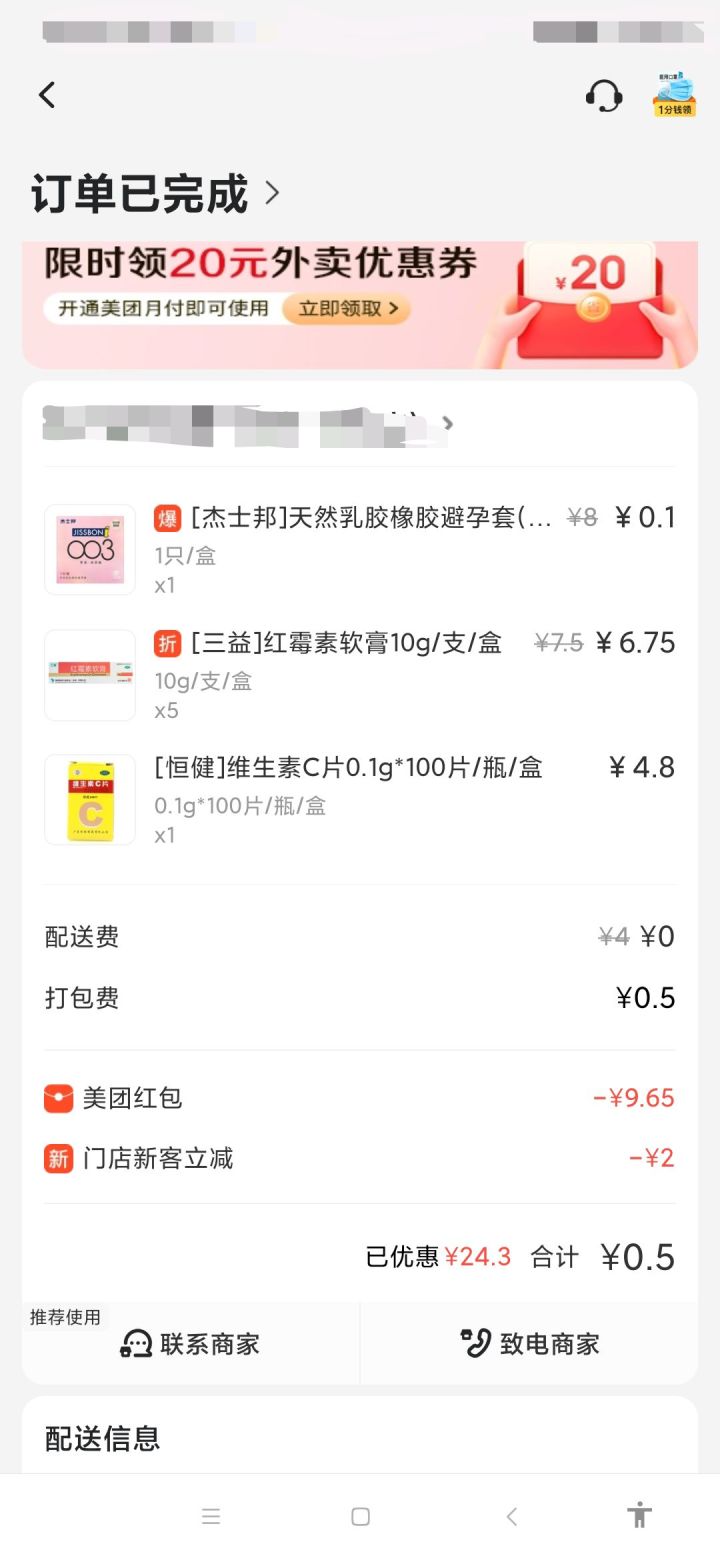720x1560 pixels.
Task: Call the merchant with 致电商家
Action: click(x=530, y=1343)
